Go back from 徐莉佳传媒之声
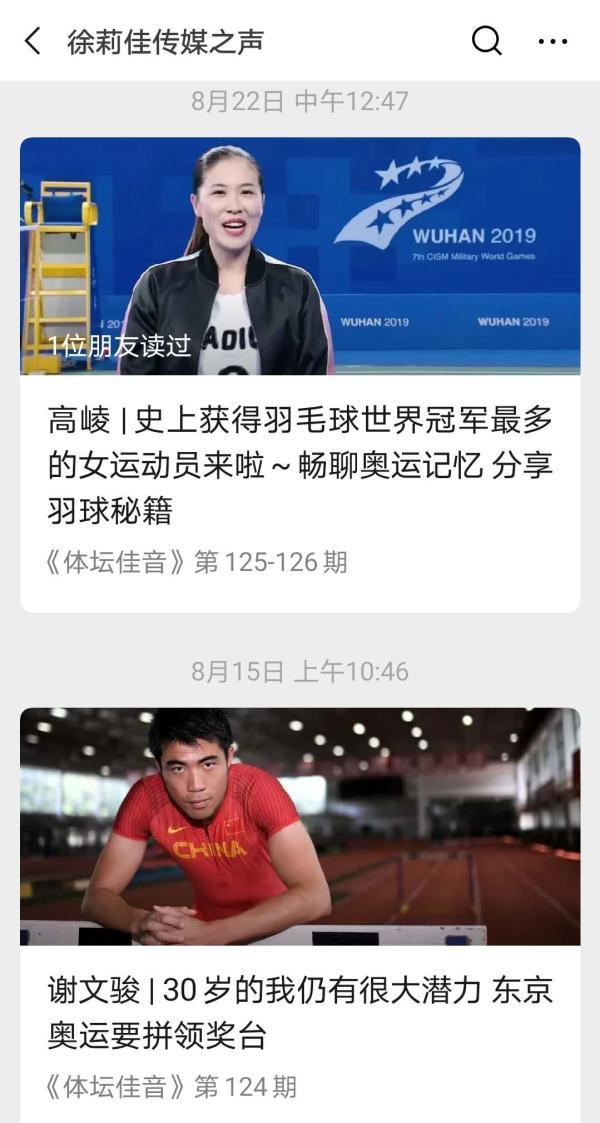 pyautogui.click(x=33, y=41)
